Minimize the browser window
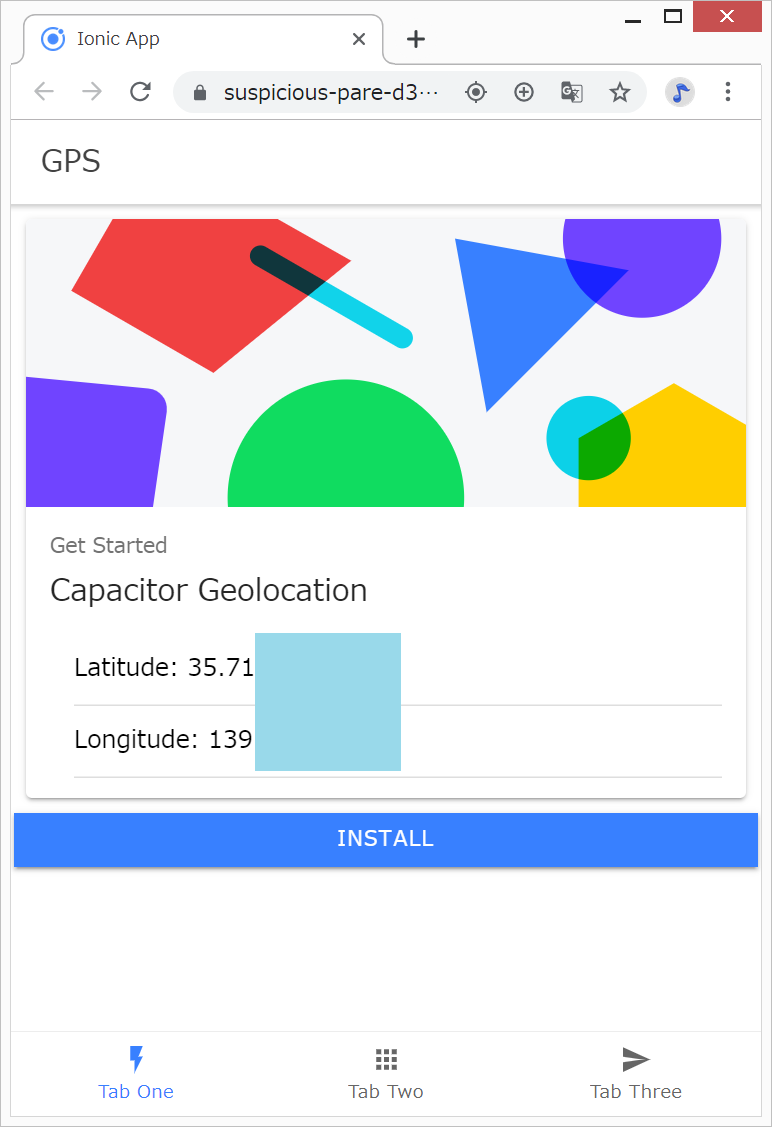This screenshot has width=772, height=1127. 633,17
